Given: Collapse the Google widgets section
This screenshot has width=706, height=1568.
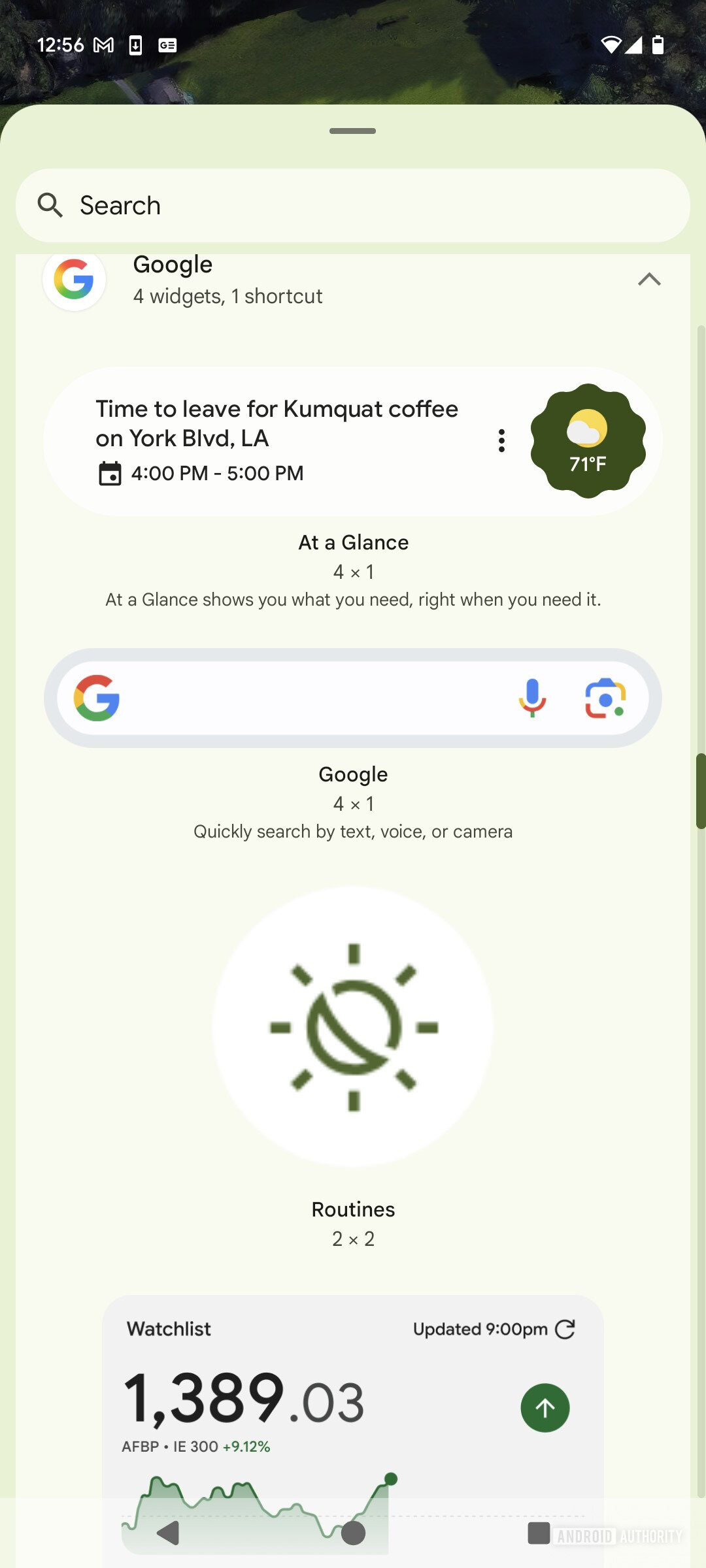Looking at the screenshot, I should [648, 280].
